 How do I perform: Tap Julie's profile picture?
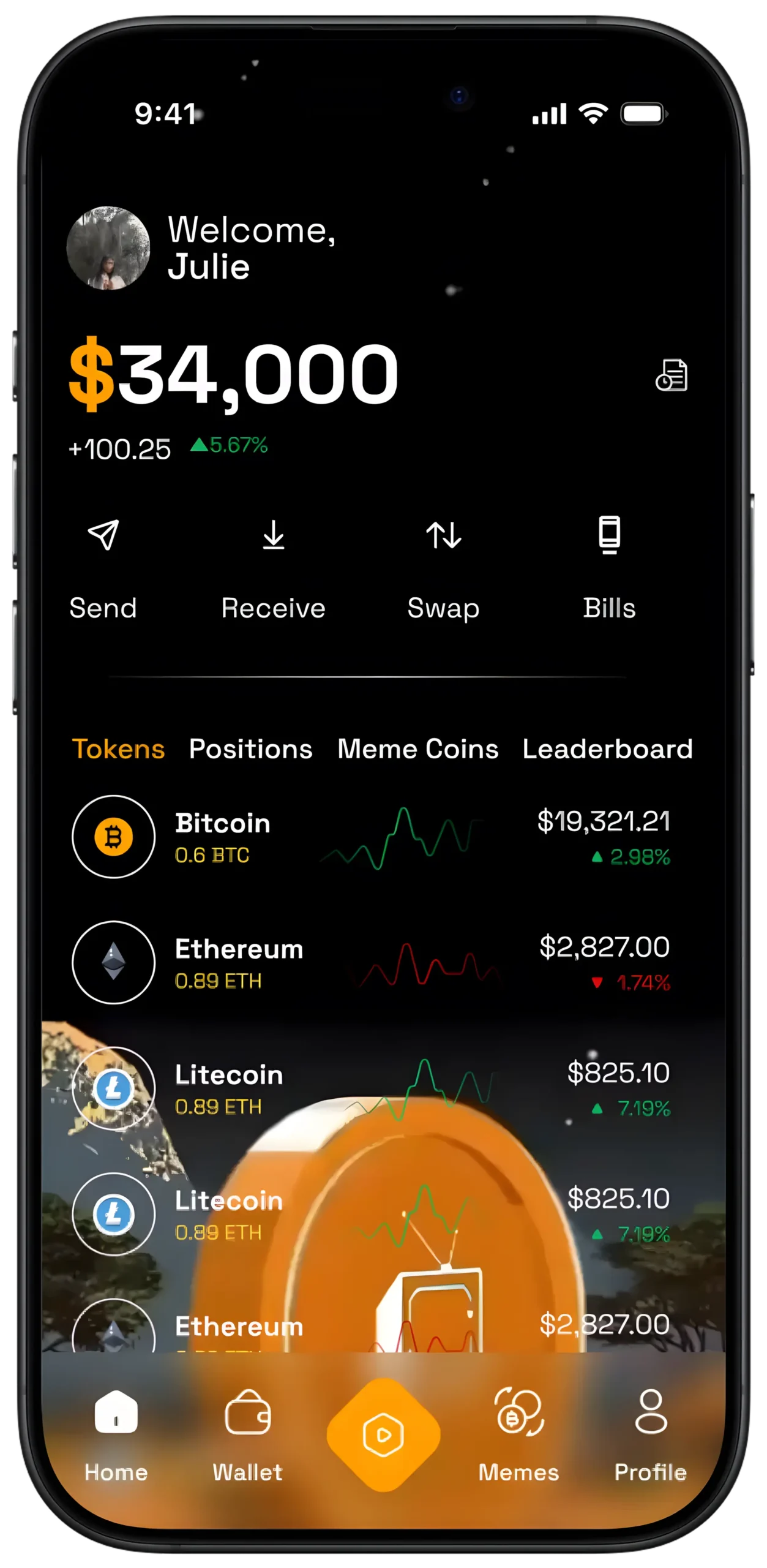108,248
